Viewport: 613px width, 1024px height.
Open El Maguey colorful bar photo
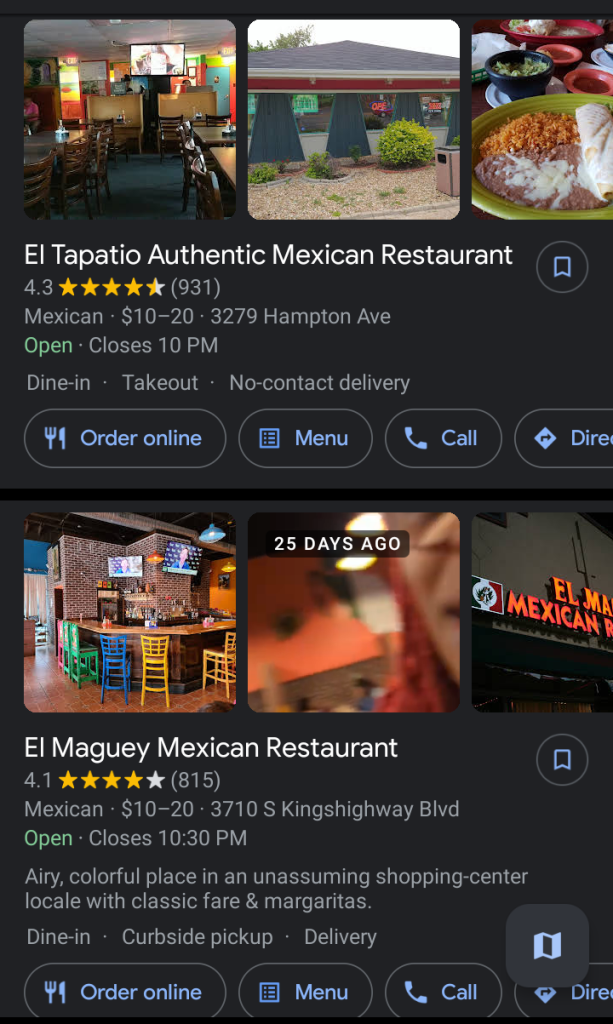click(x=130, y=612)
